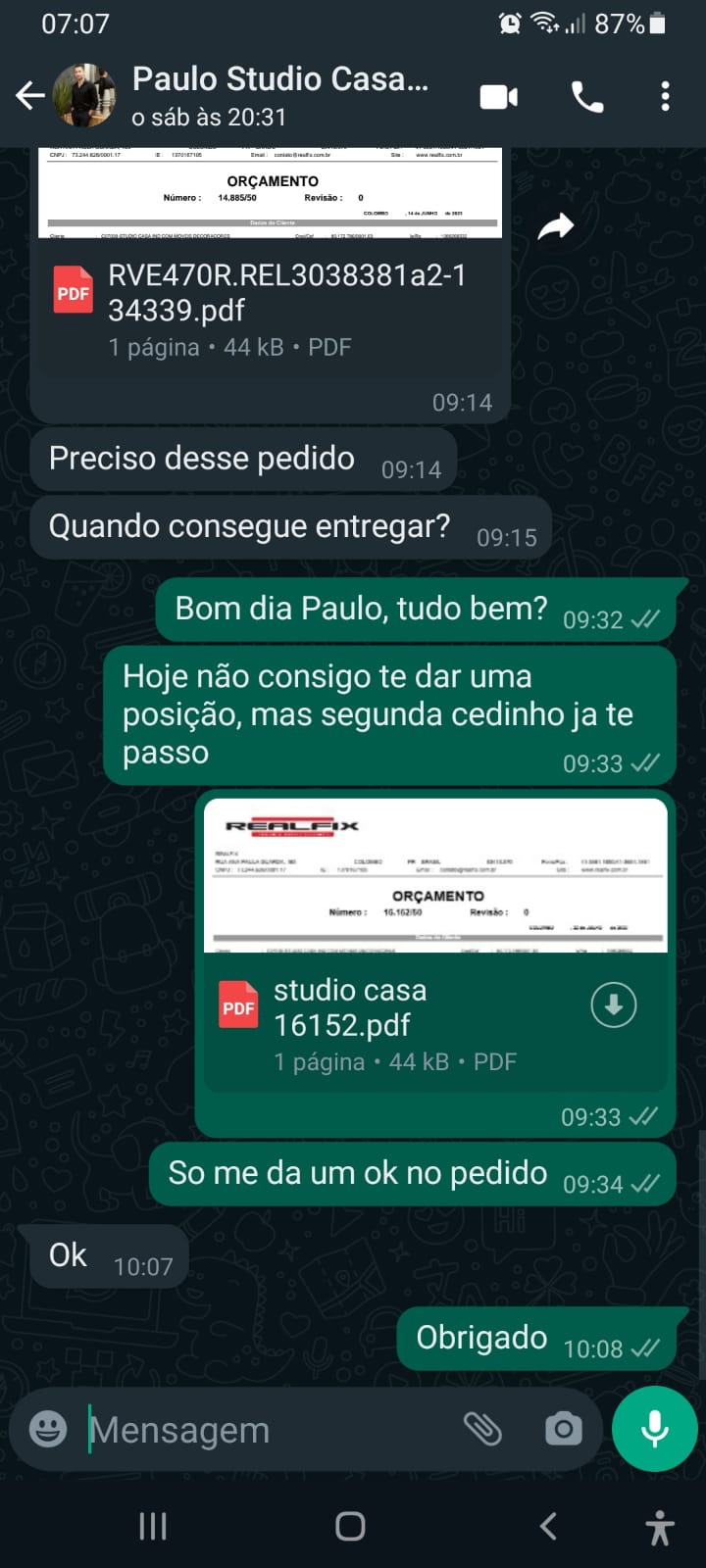Forward the RVE470R PDF document
The height and width of the screenshot is (1568, 706).
[555, 227]
